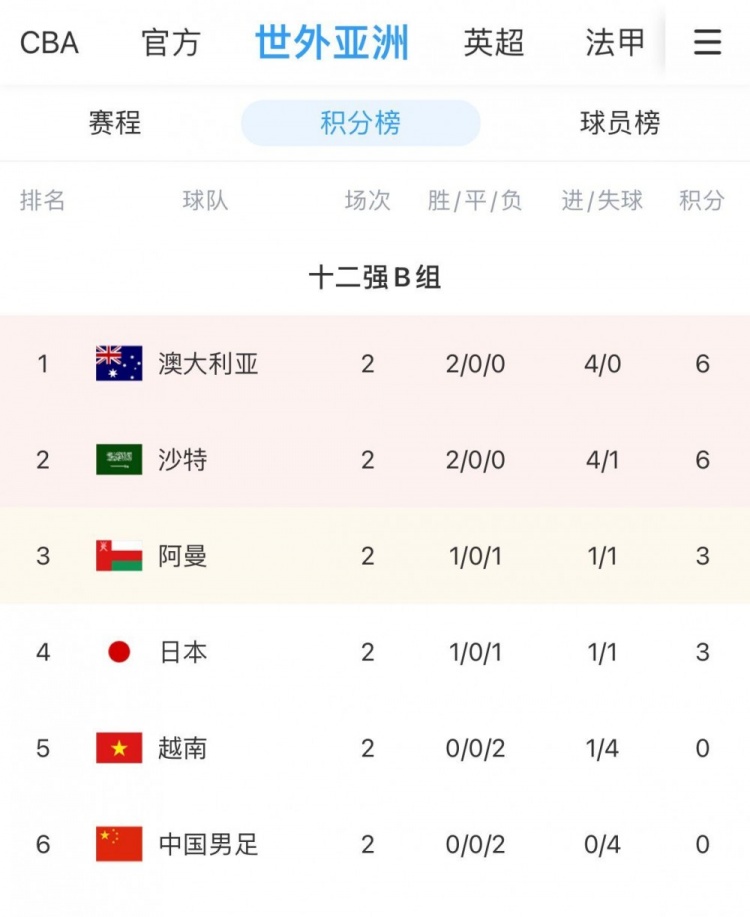Viewport: 750px width, 917px height.
Task: Select the 赛程 tab
Action: (x=117, y=123)
